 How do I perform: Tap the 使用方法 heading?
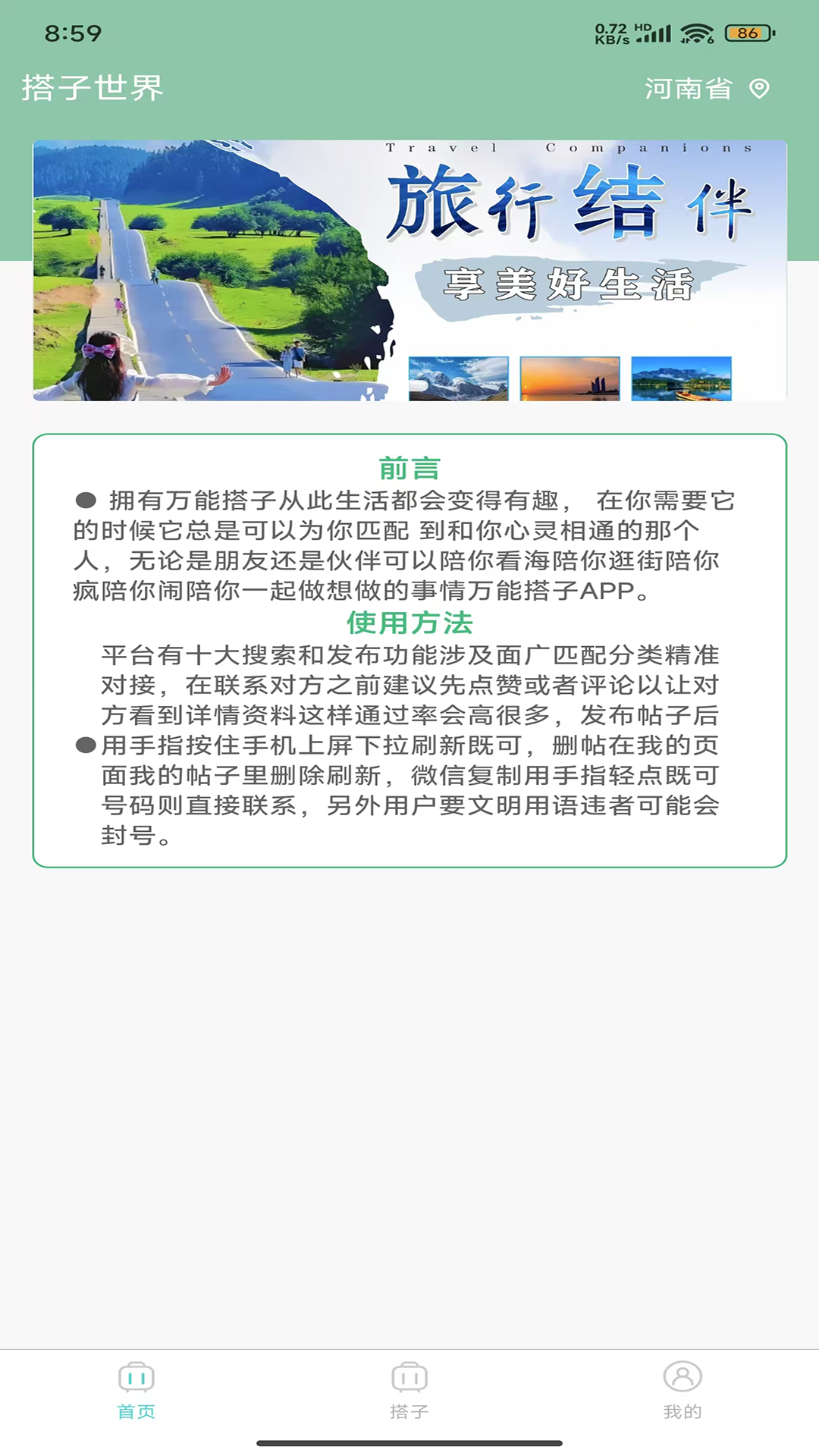tap(409, 625)
